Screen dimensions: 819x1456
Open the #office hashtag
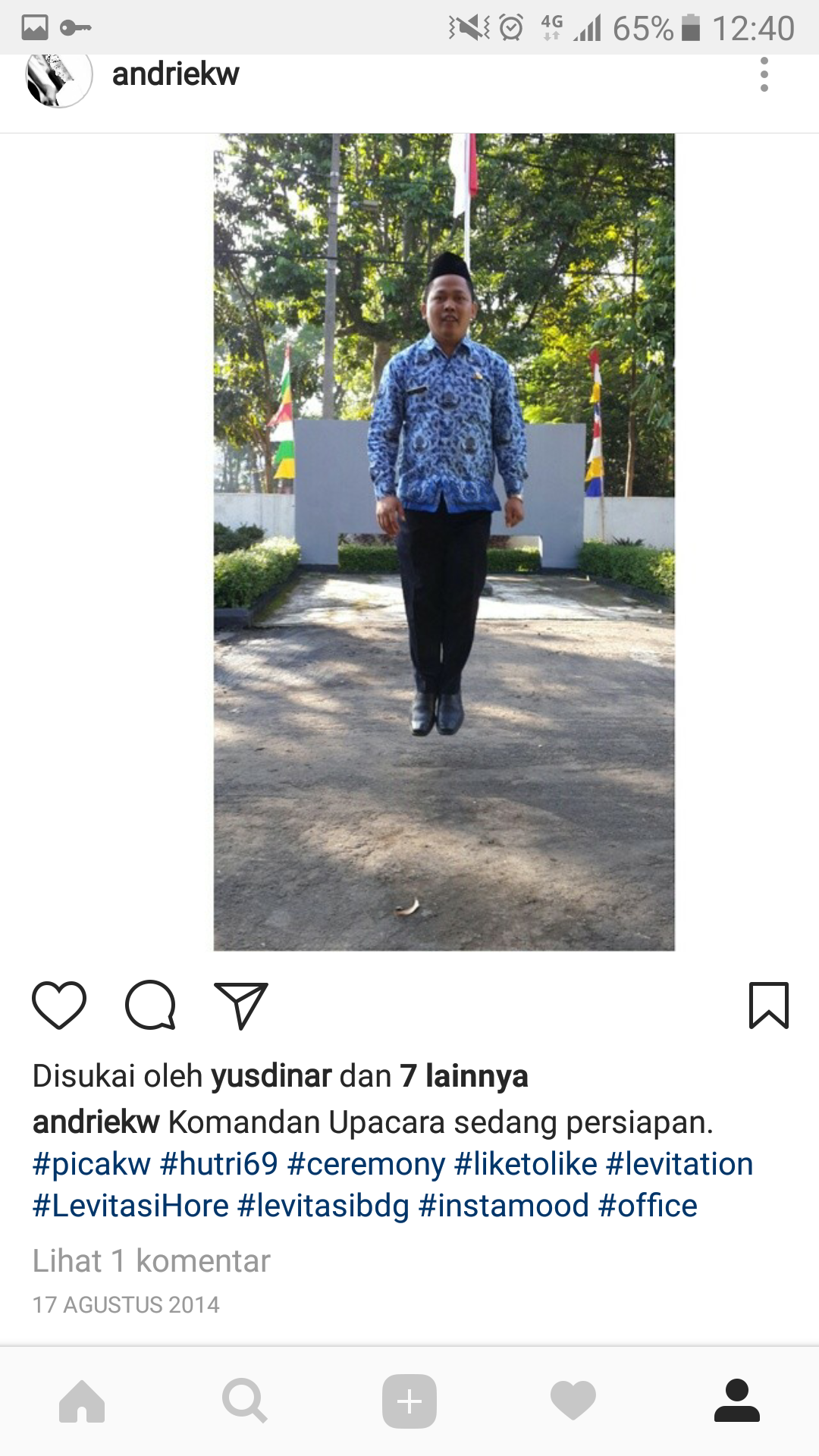(647, 1206)
